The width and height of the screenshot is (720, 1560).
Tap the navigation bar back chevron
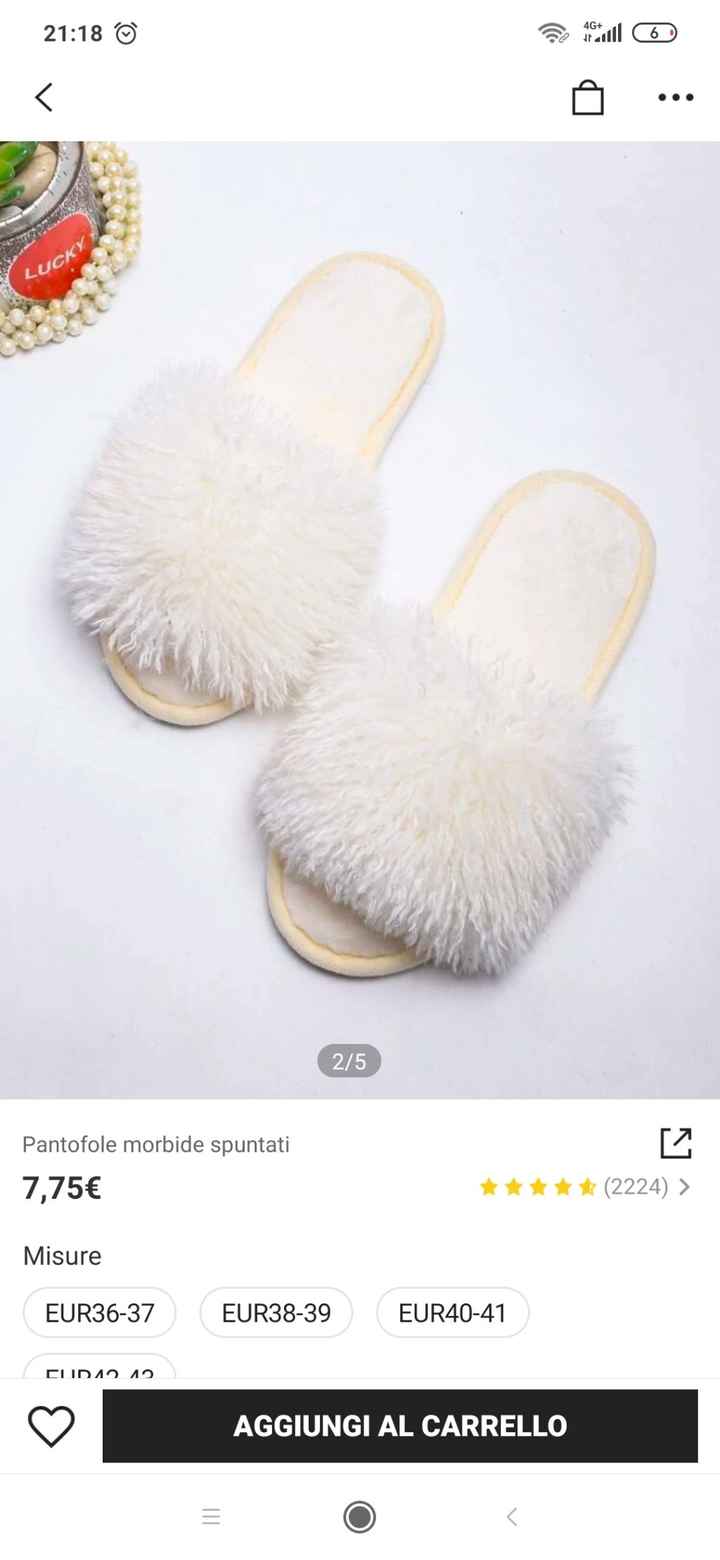click(x=511, y=1516)
